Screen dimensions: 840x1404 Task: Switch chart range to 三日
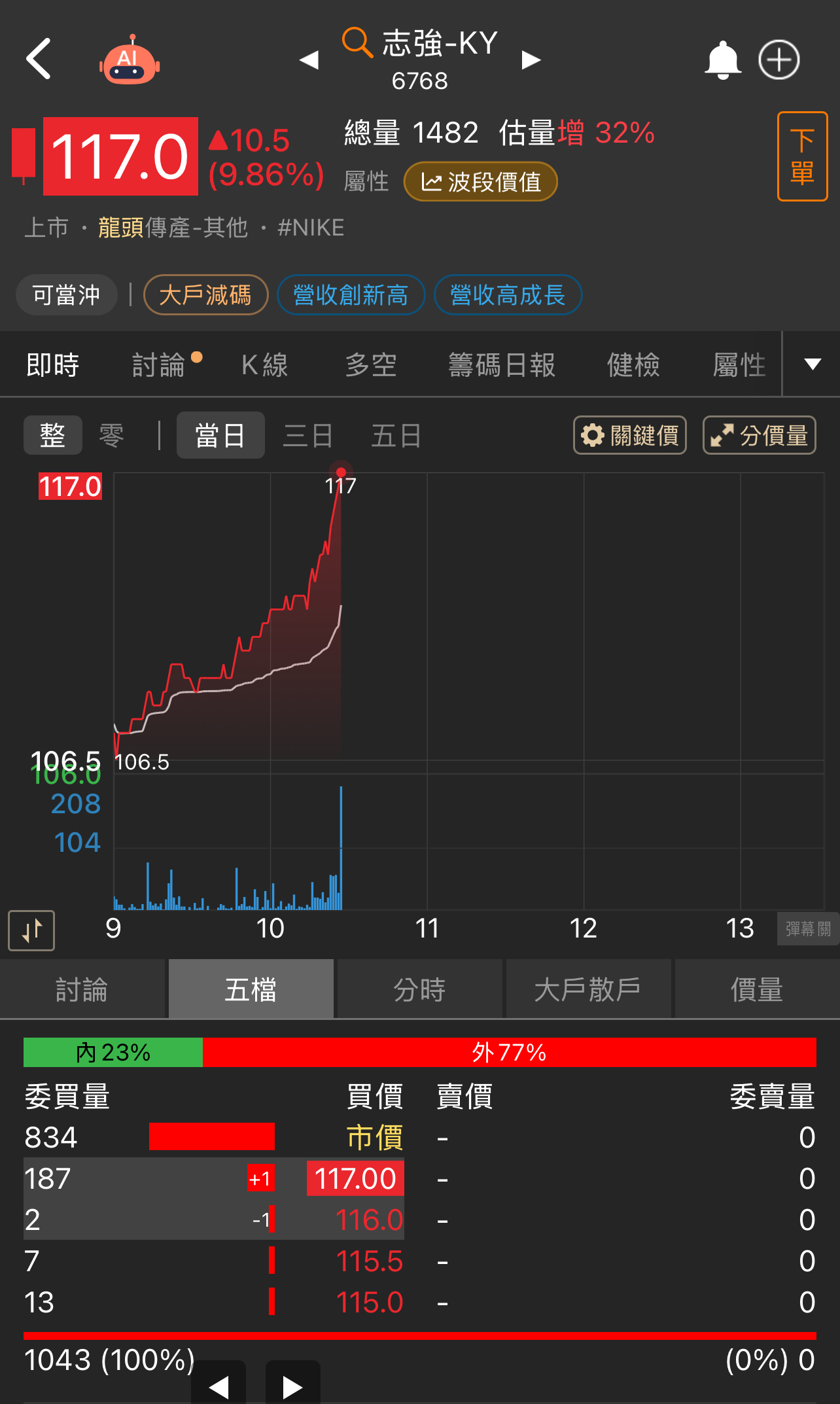coord(307,436)
